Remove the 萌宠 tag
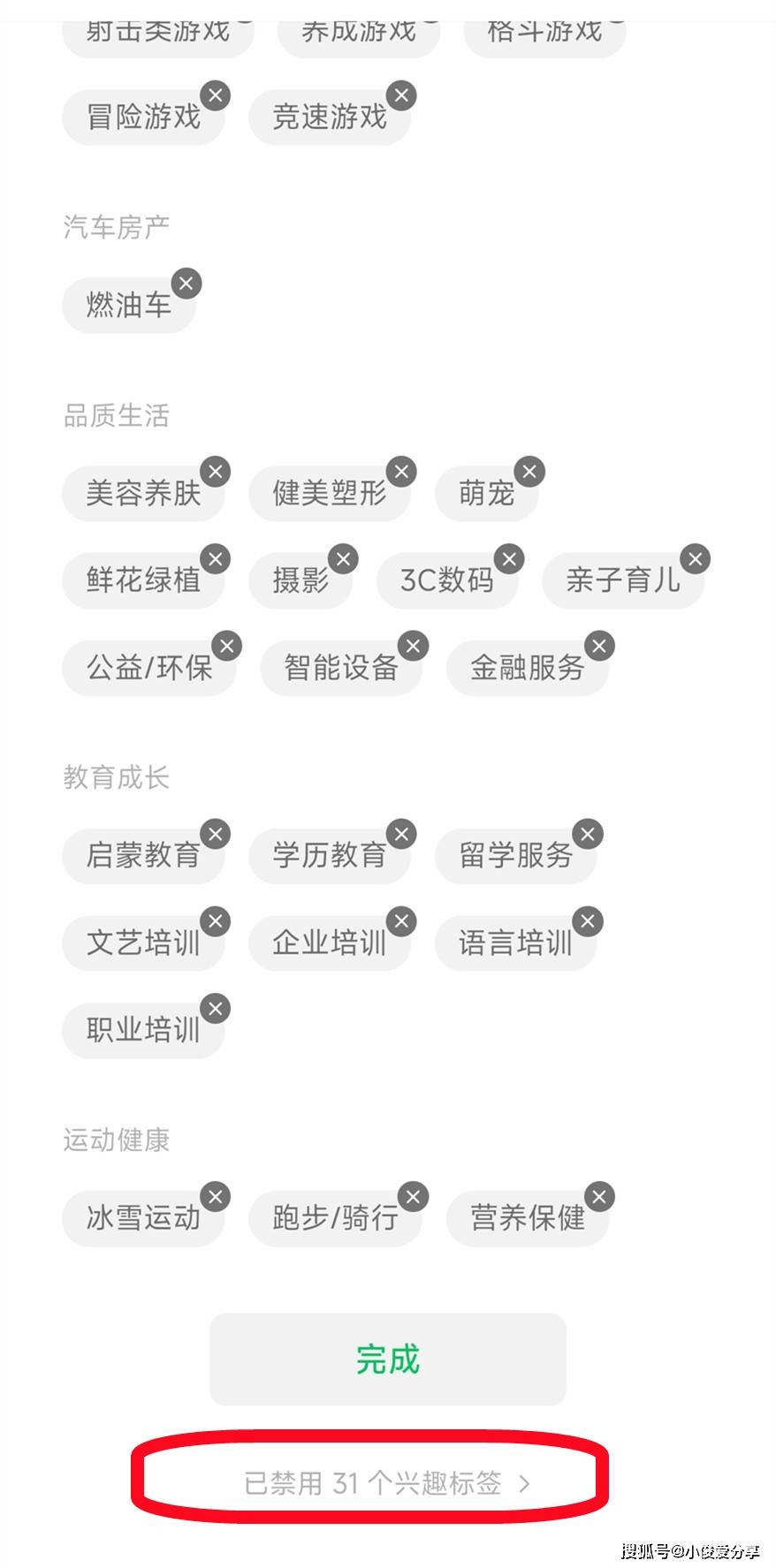This screenshot has height=1568, width=776. (529, 472)
